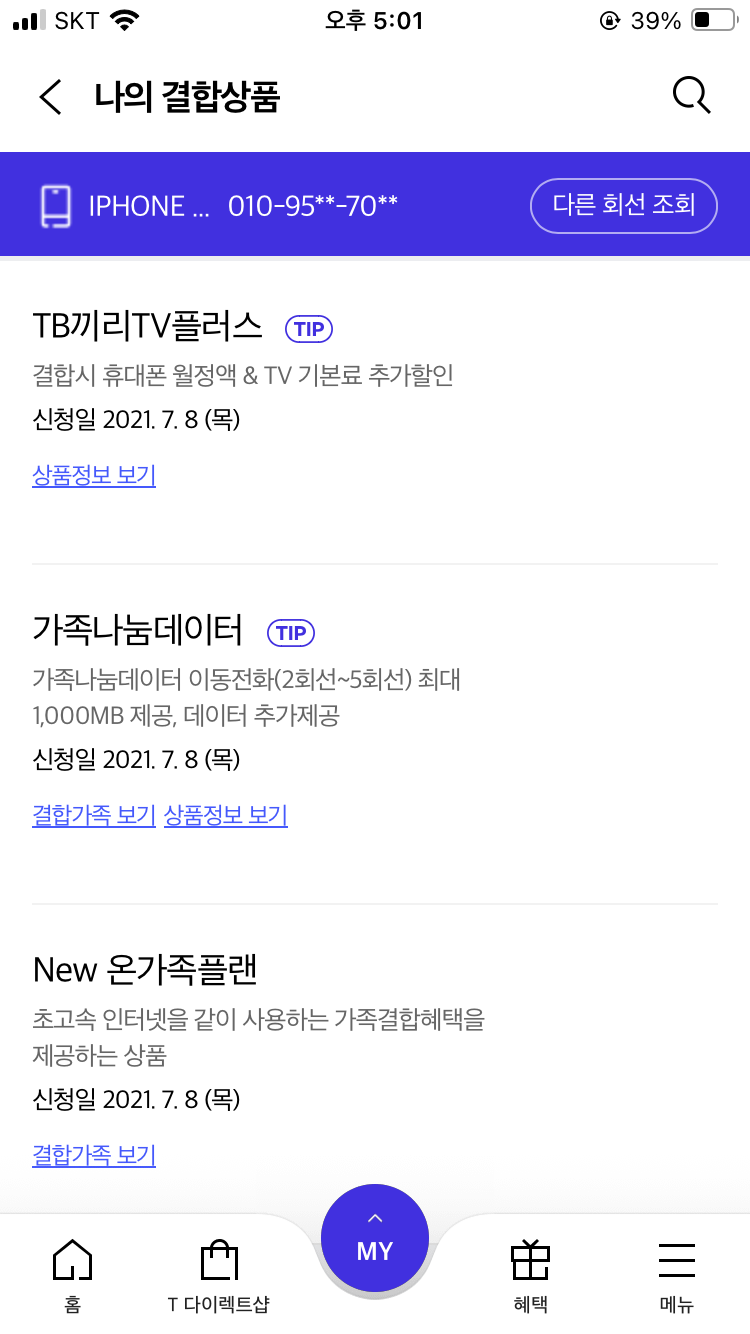View 상품정보 보기 under TB끼리TV플러스
Viewport: 750px width, 1334px height.
tap(94, 476)
